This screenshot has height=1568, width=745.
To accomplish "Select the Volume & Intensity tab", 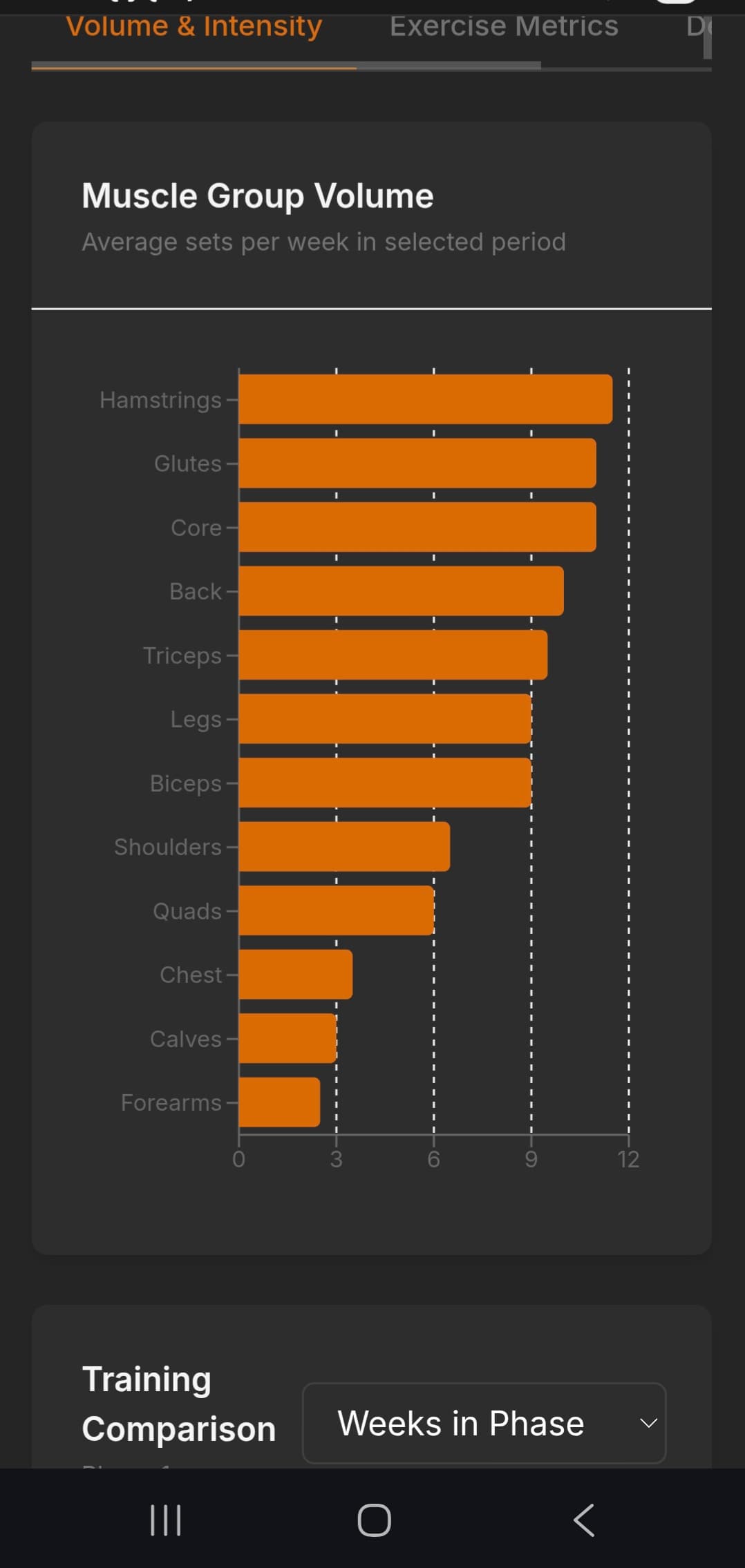I will click(x=194, y=28).
